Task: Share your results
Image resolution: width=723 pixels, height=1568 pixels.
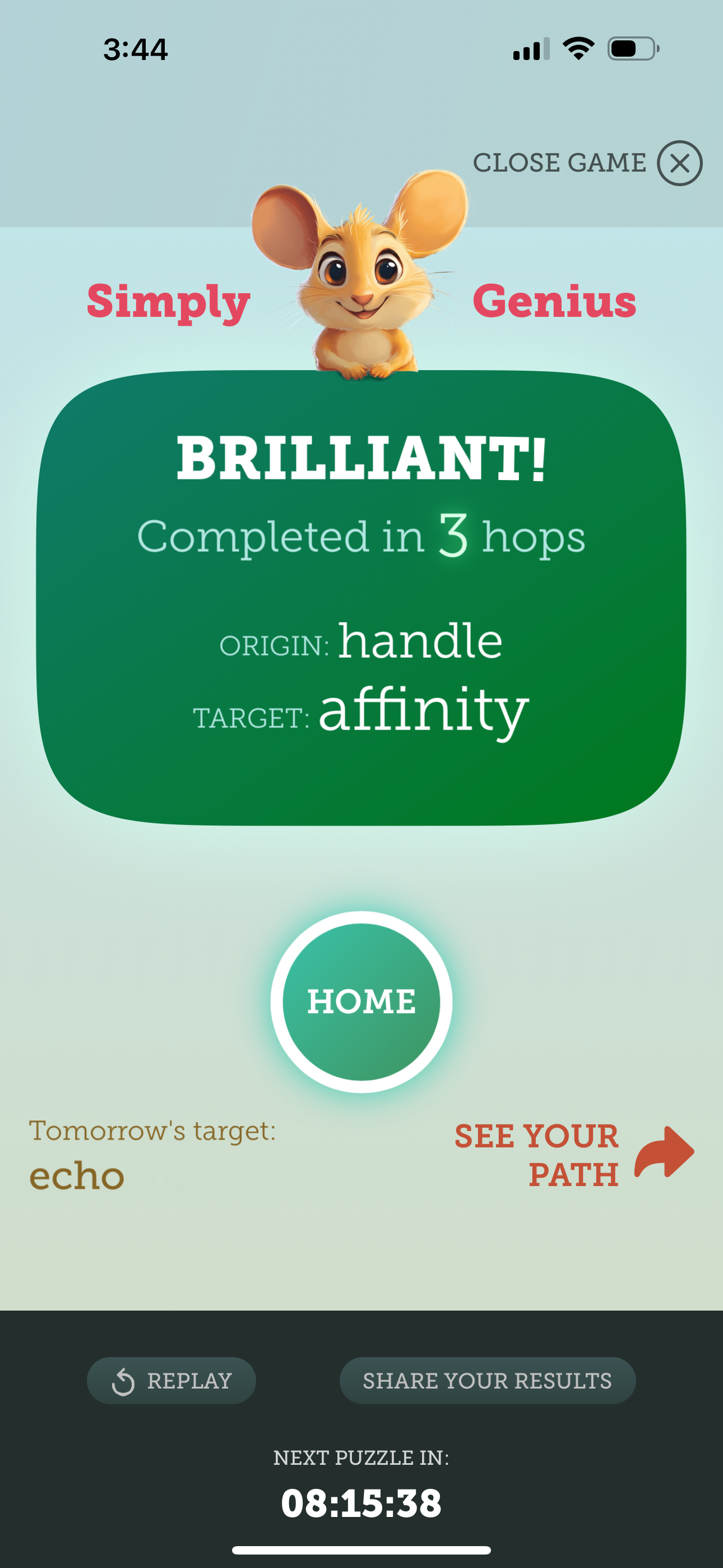Action: [487, 1381]
